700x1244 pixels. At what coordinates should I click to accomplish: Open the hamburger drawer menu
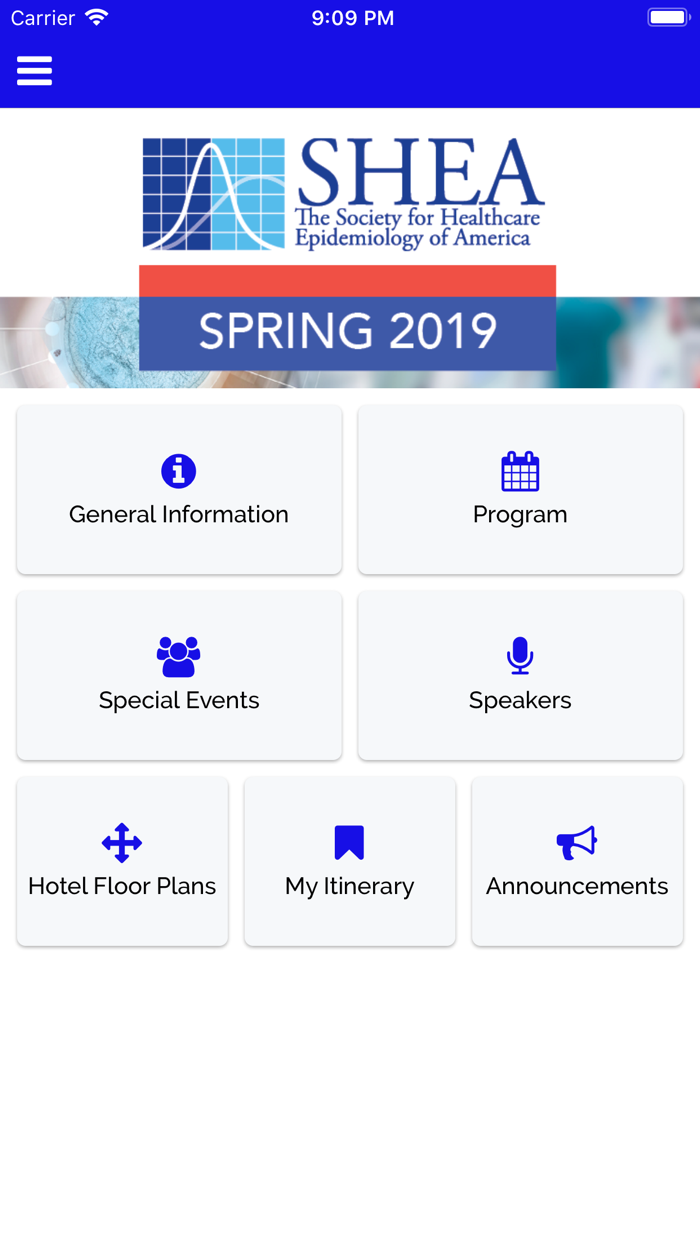click(34, 71)
